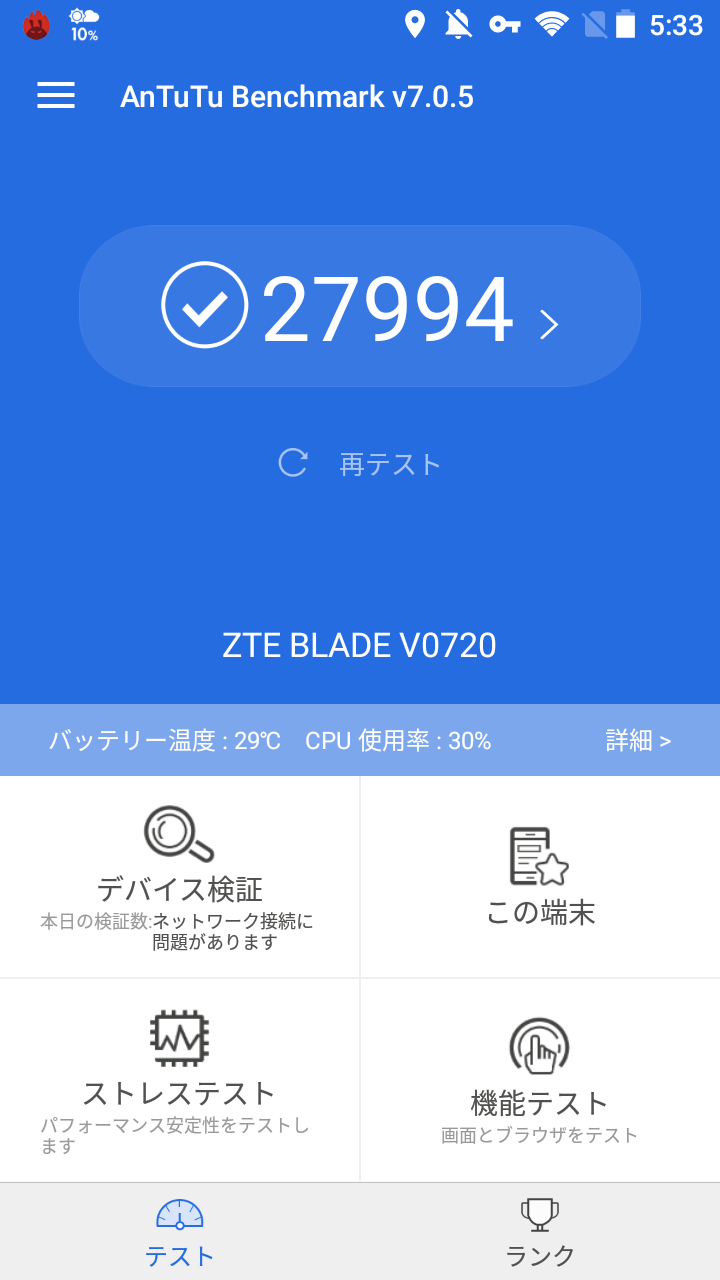Open デバイス検証 device verification

(x=179, y=877)
